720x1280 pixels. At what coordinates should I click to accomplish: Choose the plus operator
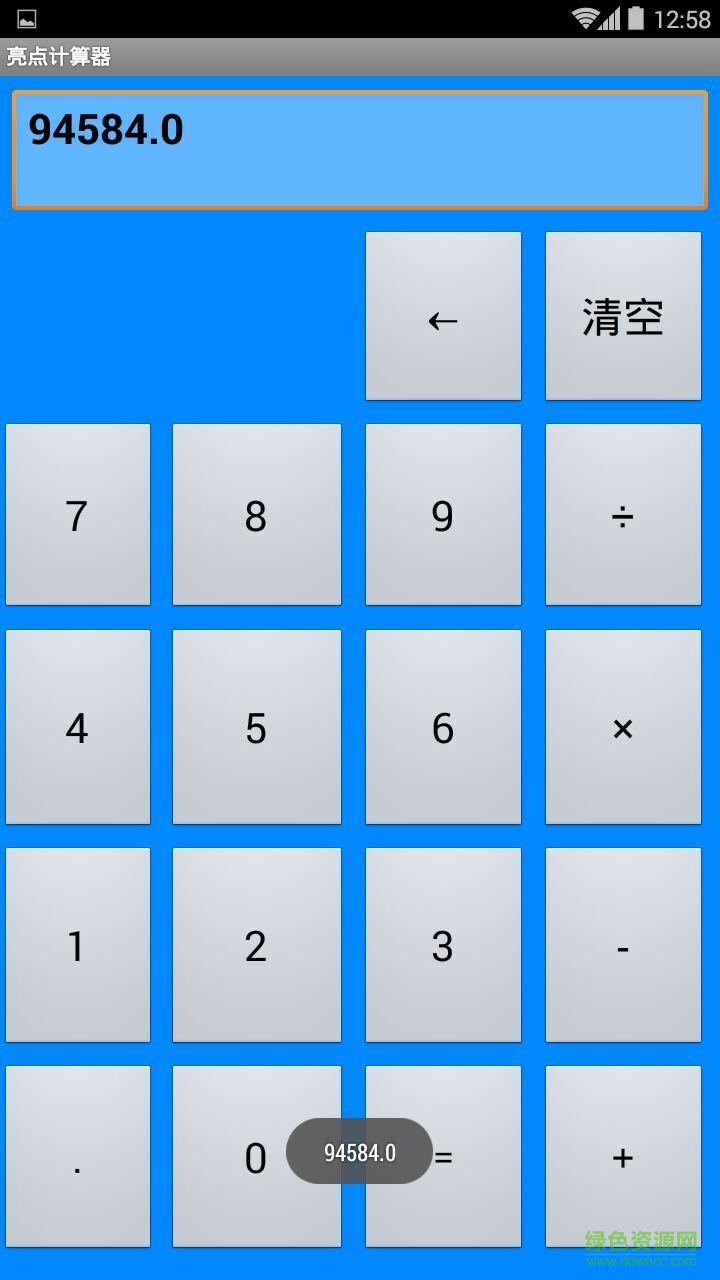click(623, 1157)
